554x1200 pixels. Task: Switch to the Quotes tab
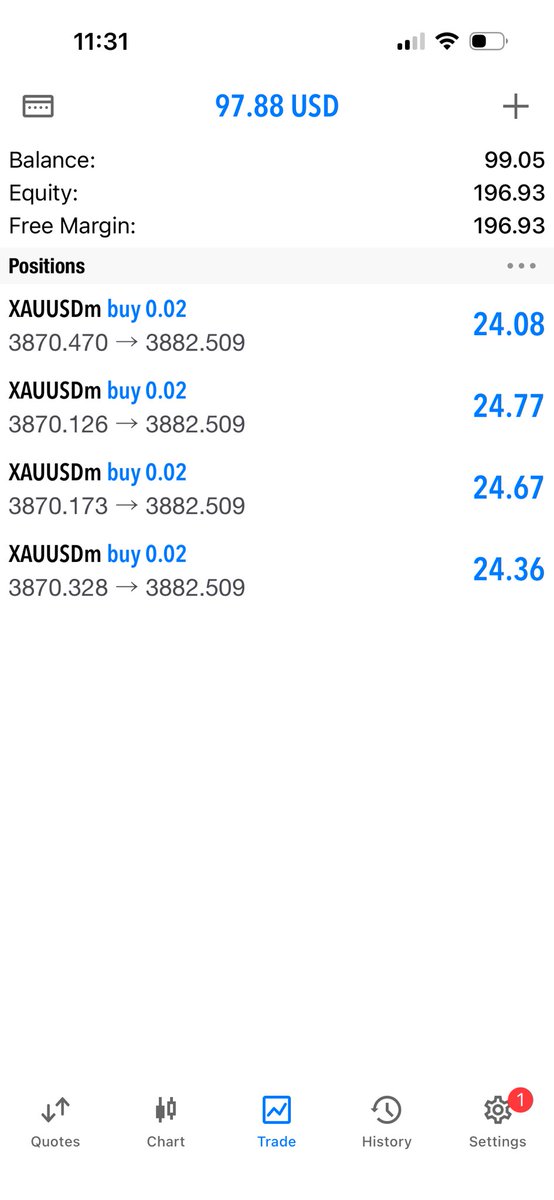tap(55, 1121)
